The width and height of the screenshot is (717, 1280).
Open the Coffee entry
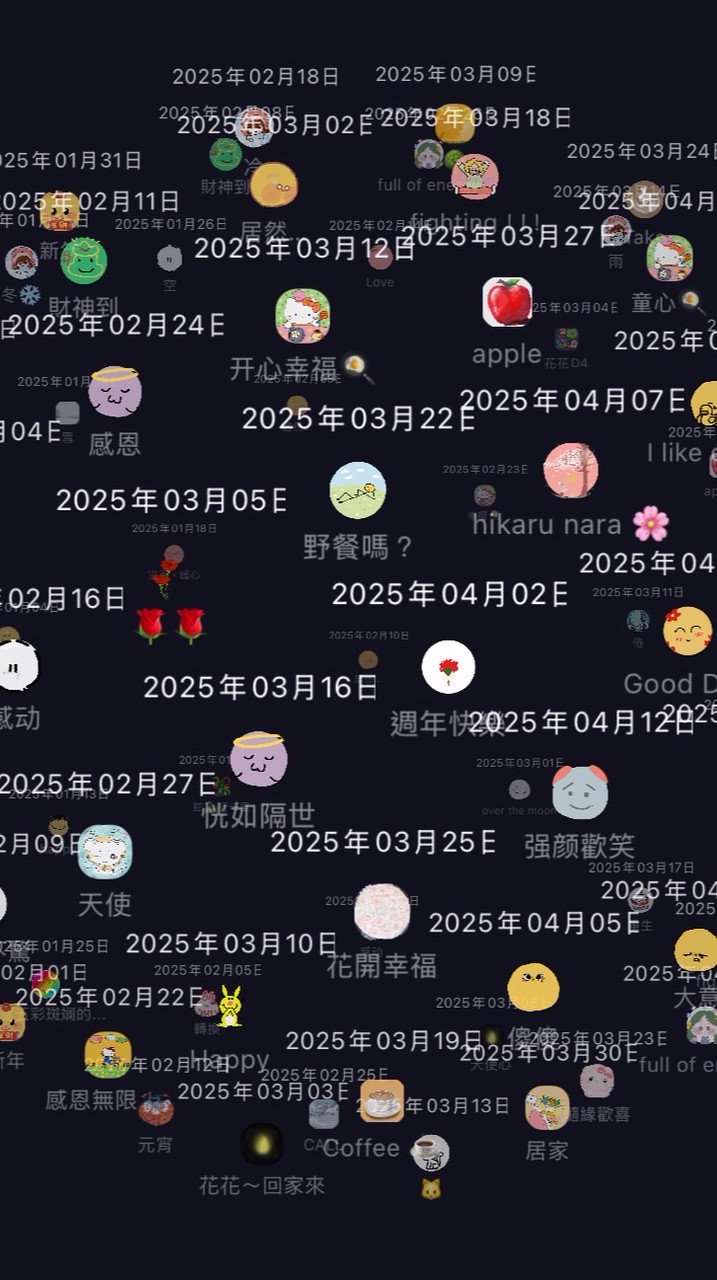382,1101
